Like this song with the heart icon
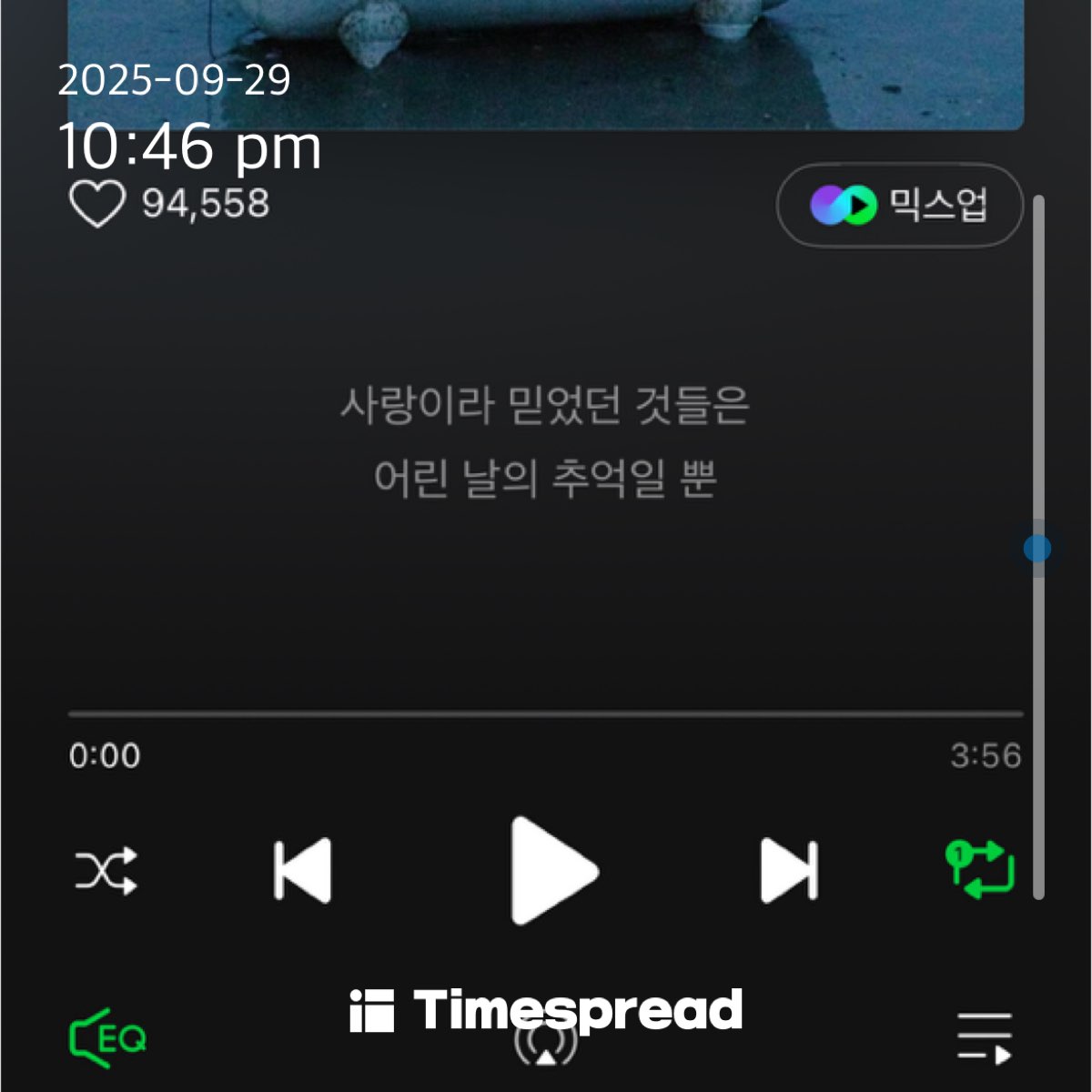The height and width of the screenshot is (1092, 1092). tap(97, 204)
